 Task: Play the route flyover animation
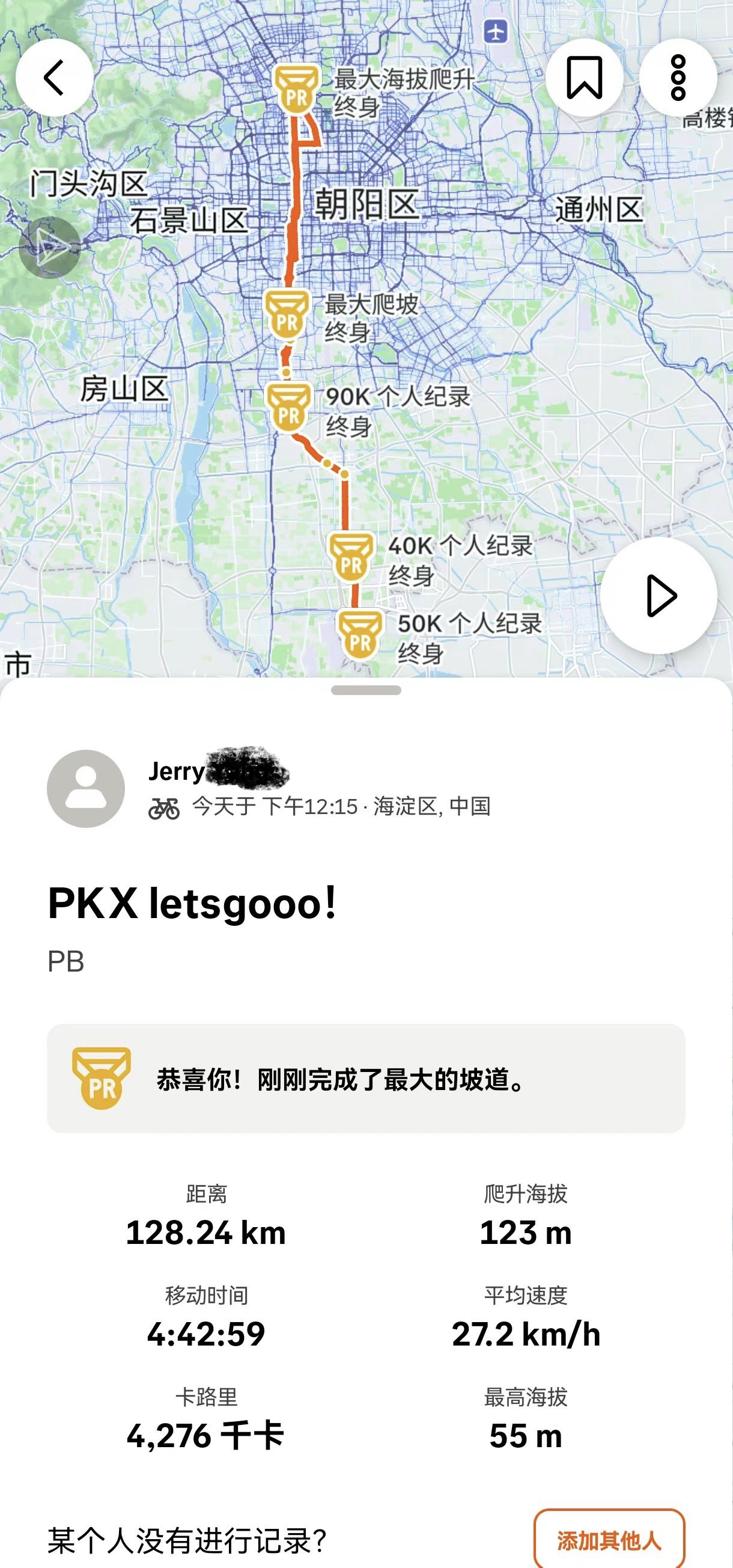[x=658, y=595]
